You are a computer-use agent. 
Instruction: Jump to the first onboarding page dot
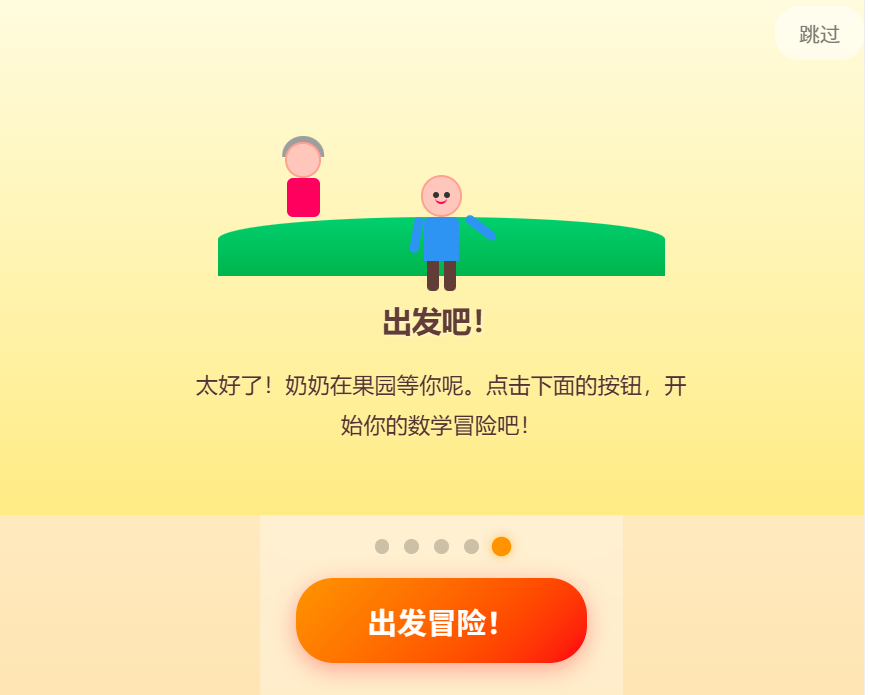[x=382, y=546]
